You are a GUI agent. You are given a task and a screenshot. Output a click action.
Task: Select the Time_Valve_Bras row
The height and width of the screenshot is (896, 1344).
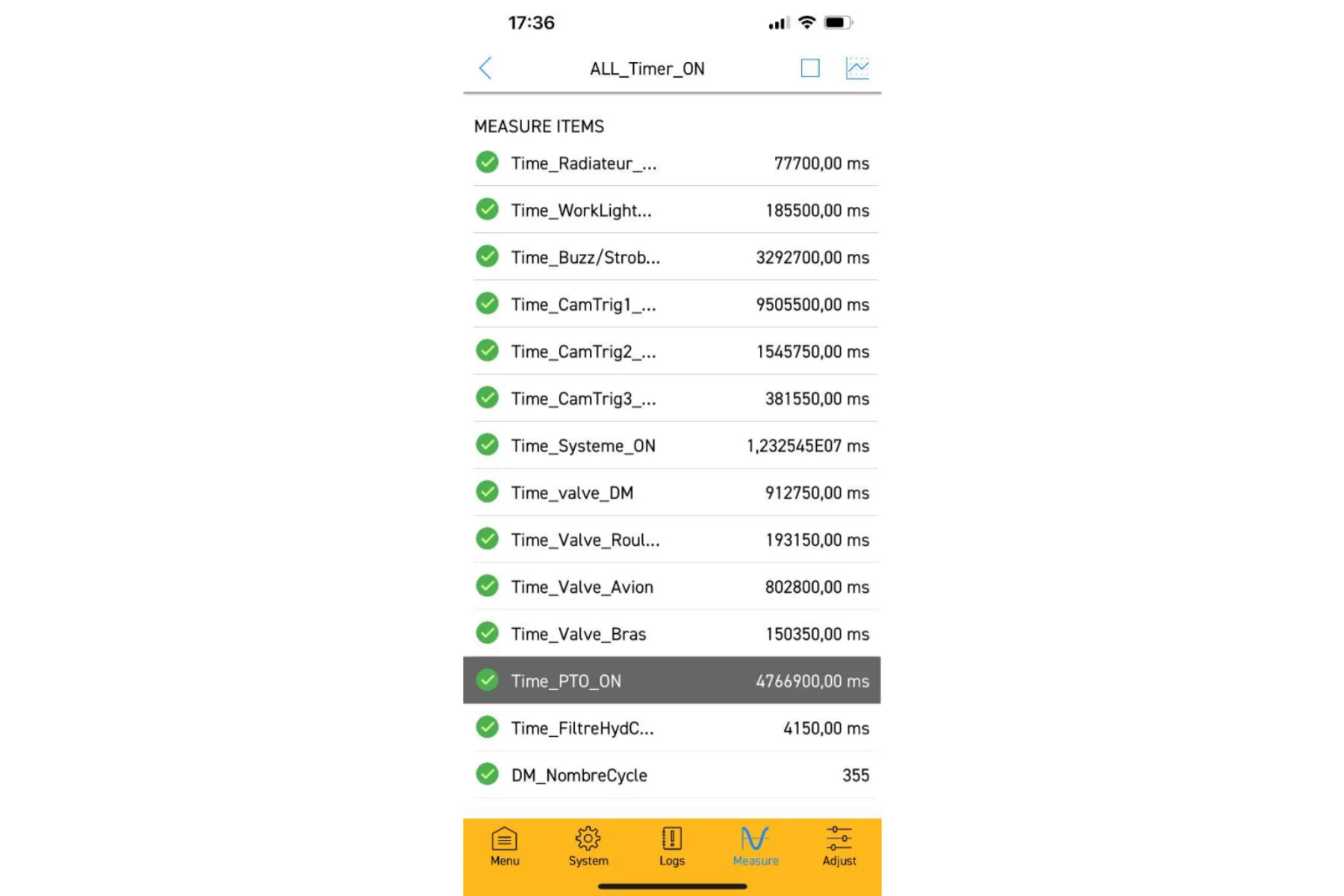point(672,633)
